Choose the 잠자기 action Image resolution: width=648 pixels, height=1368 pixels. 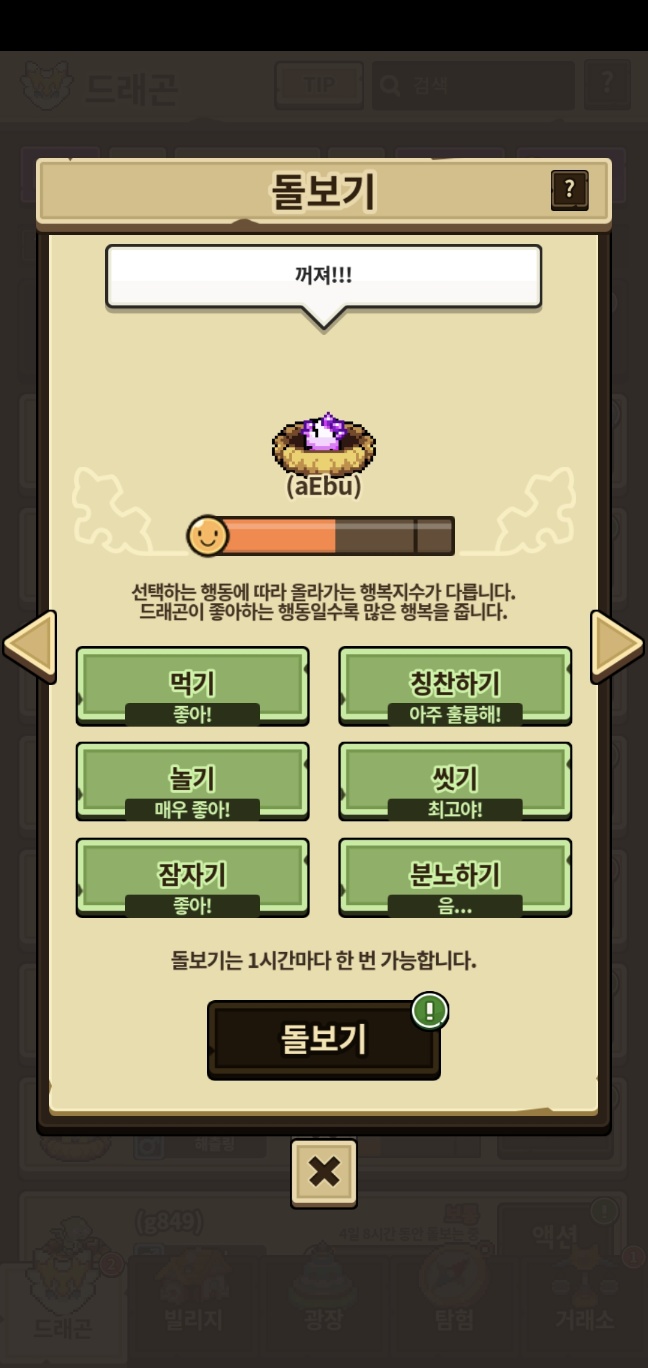(x=192, y=877)
